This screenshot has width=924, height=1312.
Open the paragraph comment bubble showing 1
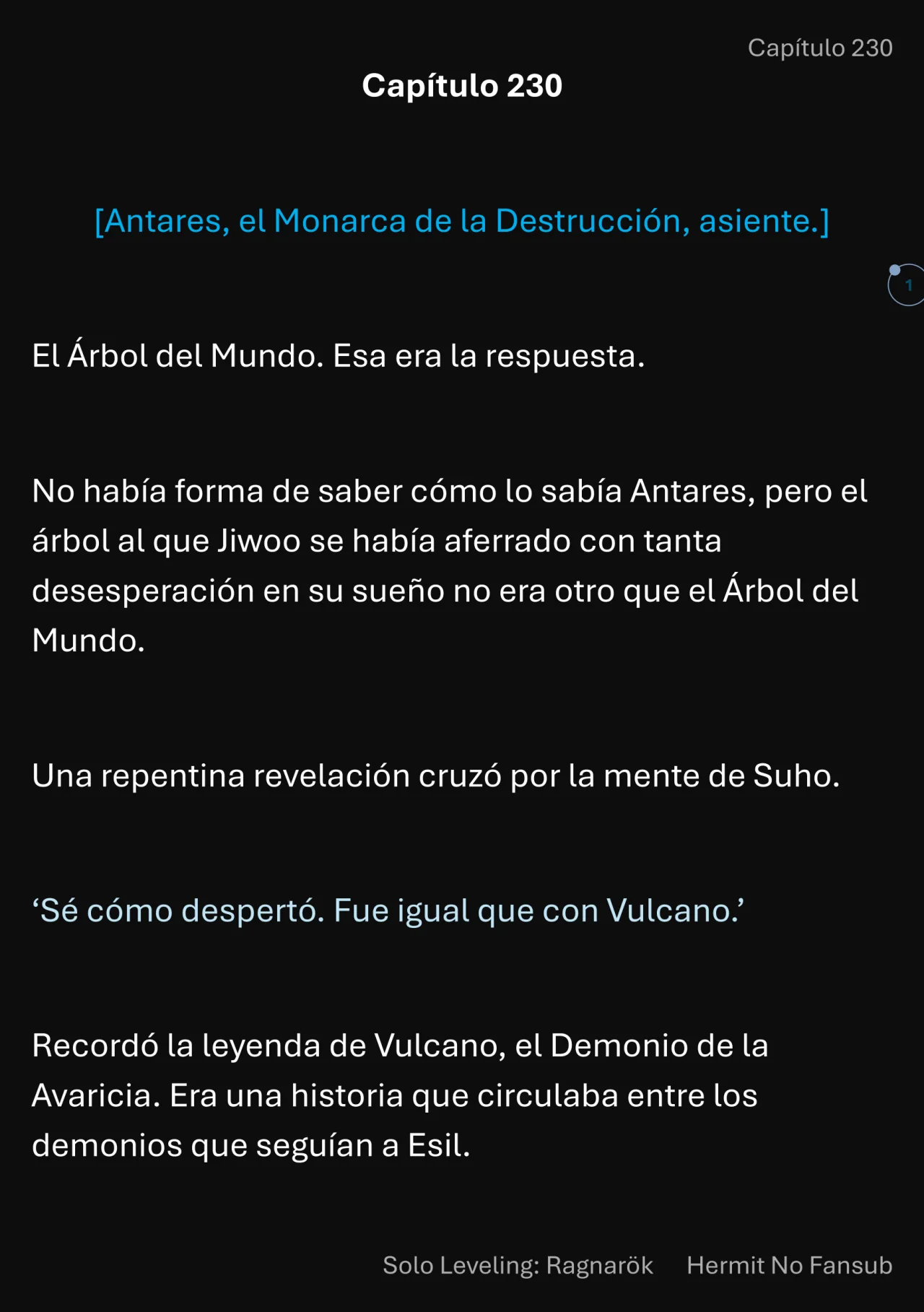tap(907, 285)
